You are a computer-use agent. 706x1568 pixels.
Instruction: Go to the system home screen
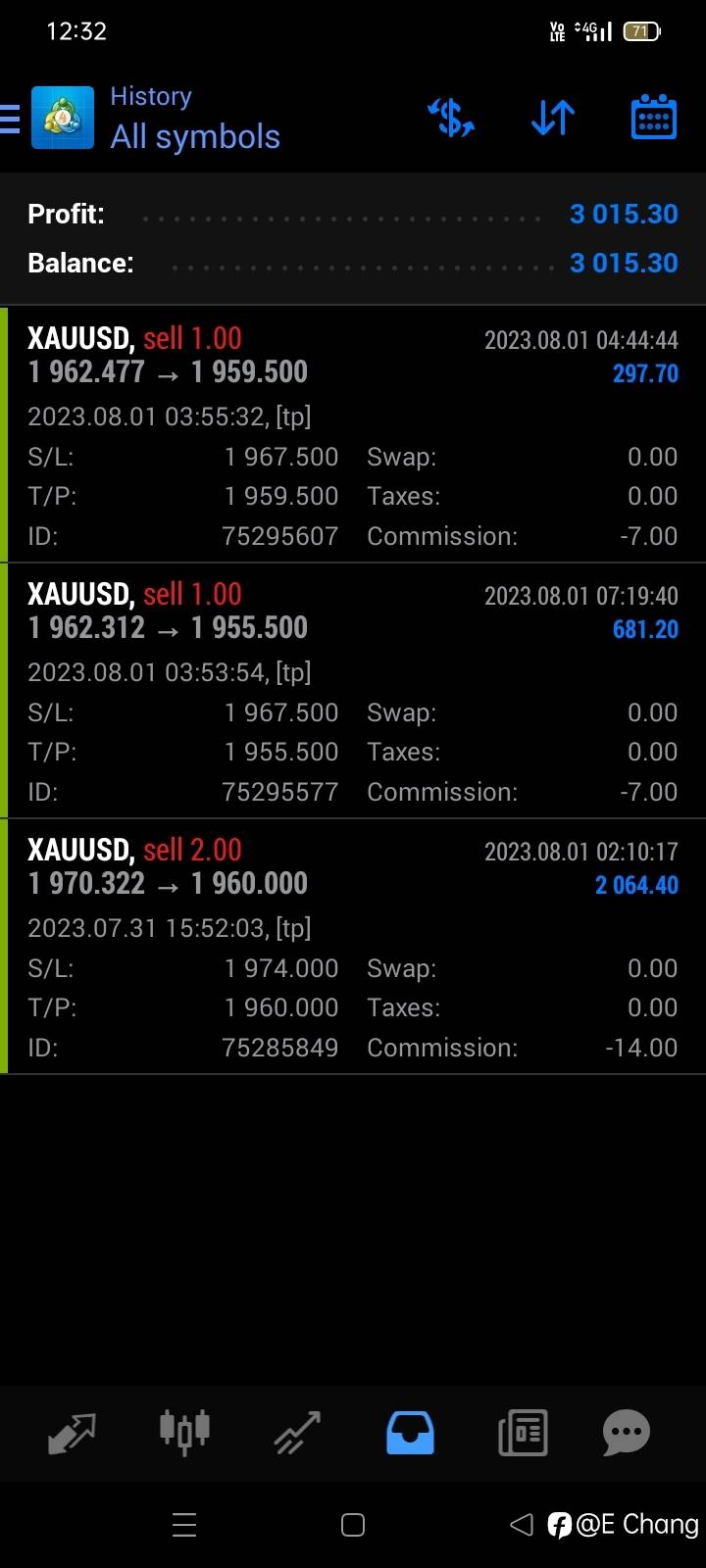click(353, 1525)
